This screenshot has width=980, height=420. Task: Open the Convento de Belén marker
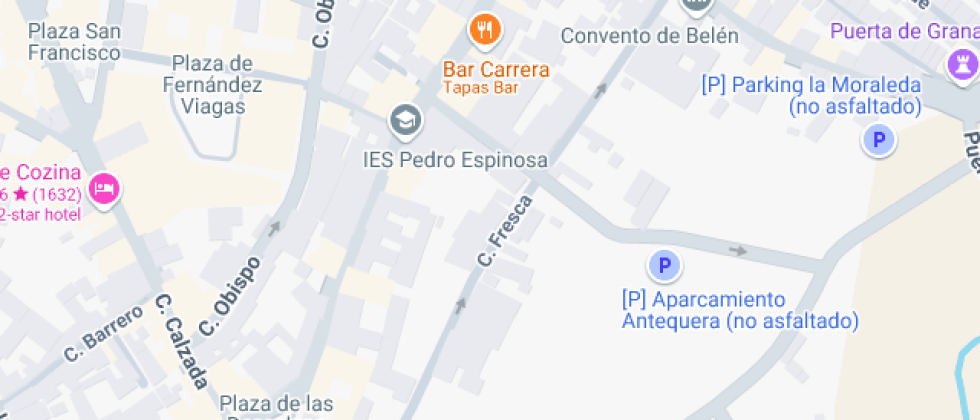point(696,6)
